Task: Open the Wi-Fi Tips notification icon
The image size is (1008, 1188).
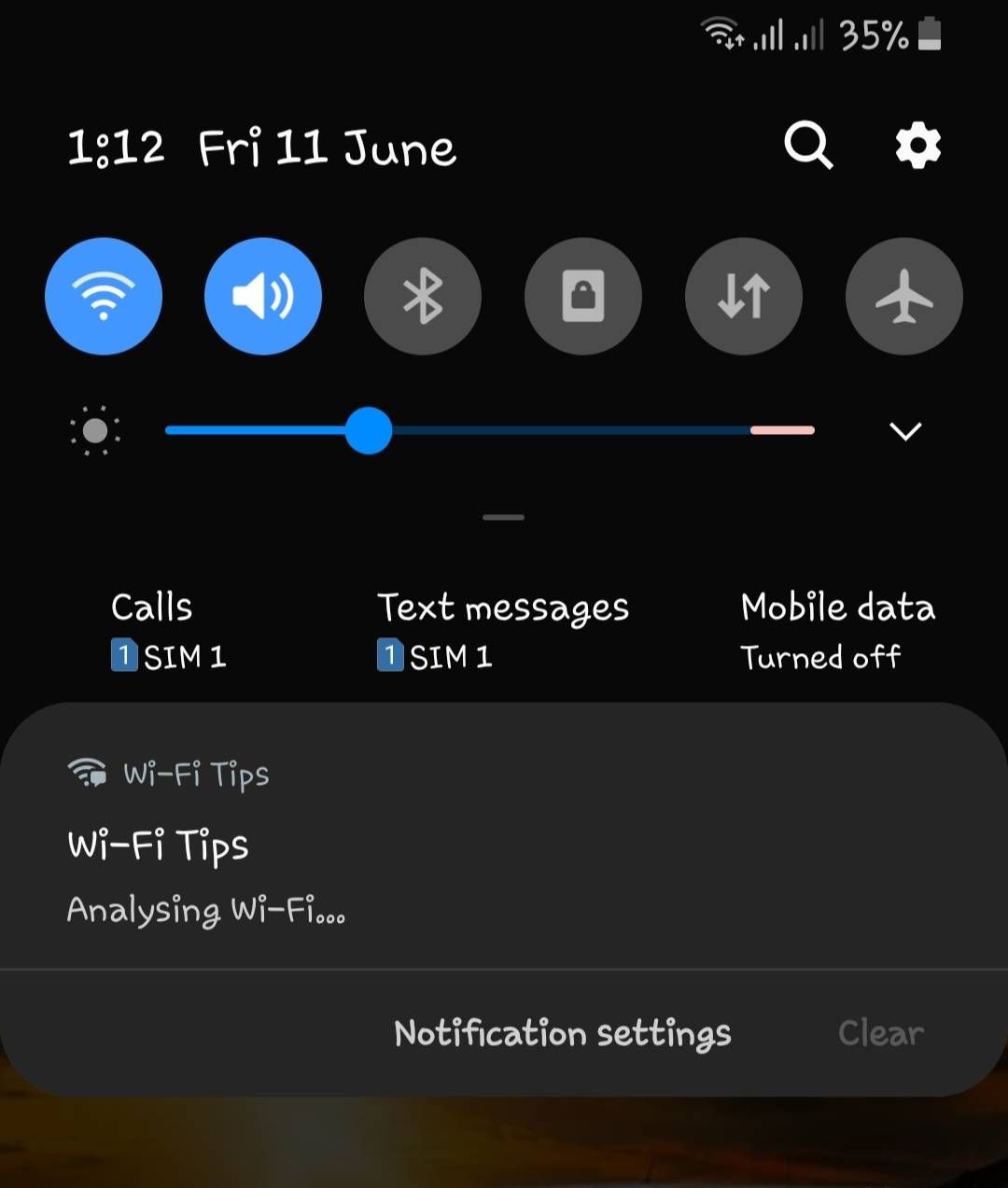Action: point(88,773)
